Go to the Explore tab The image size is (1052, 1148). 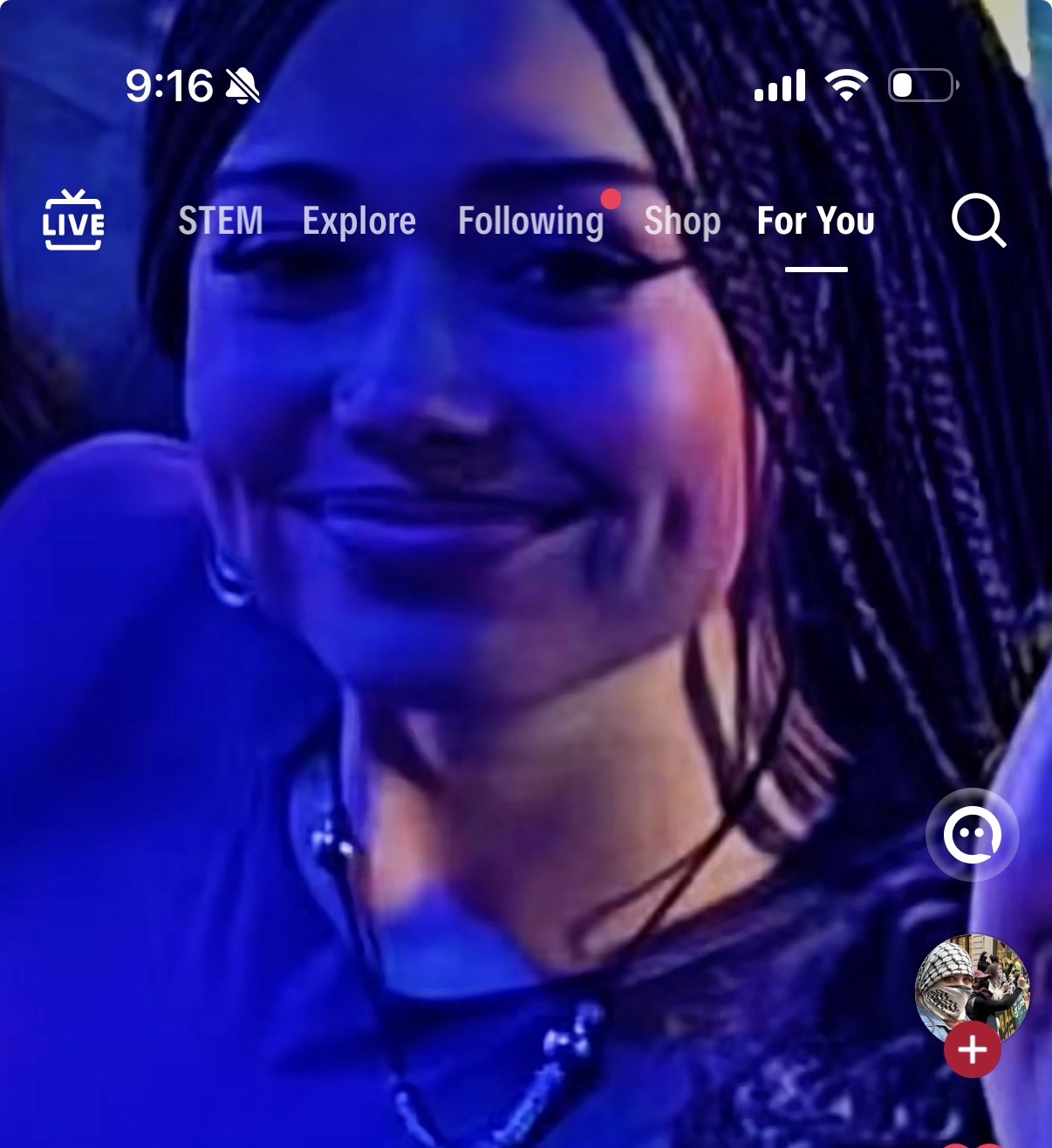pyautogui.click(x=359, y=222)
